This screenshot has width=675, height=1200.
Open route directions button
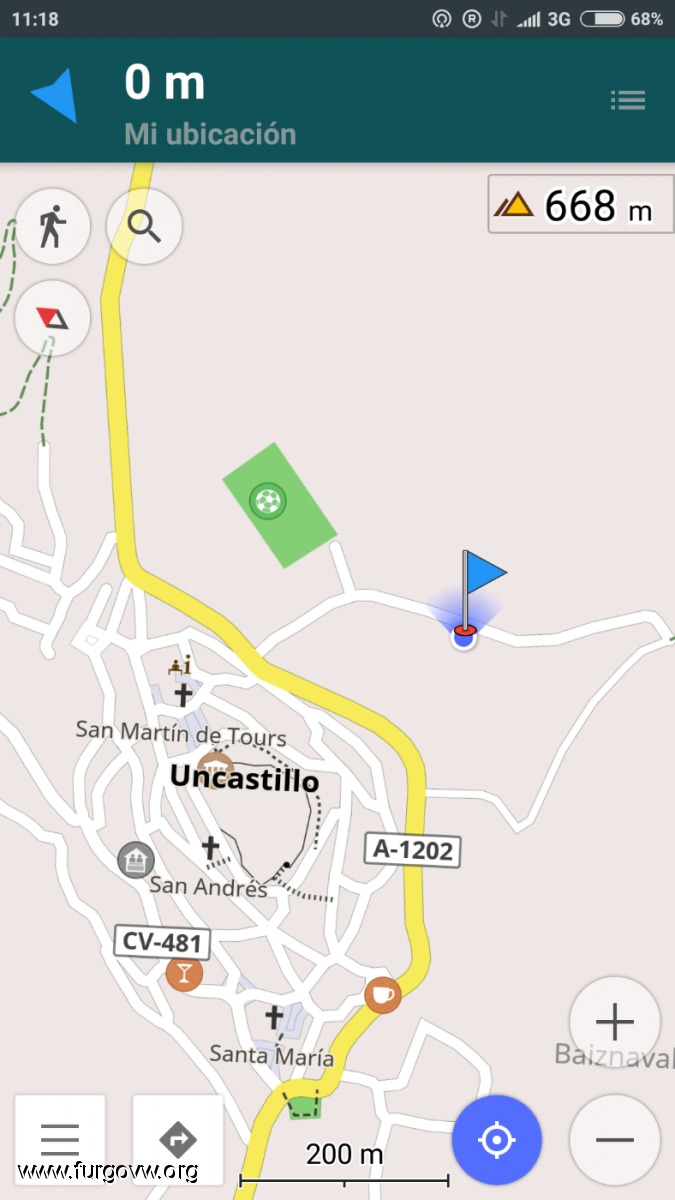point(178,1140)
